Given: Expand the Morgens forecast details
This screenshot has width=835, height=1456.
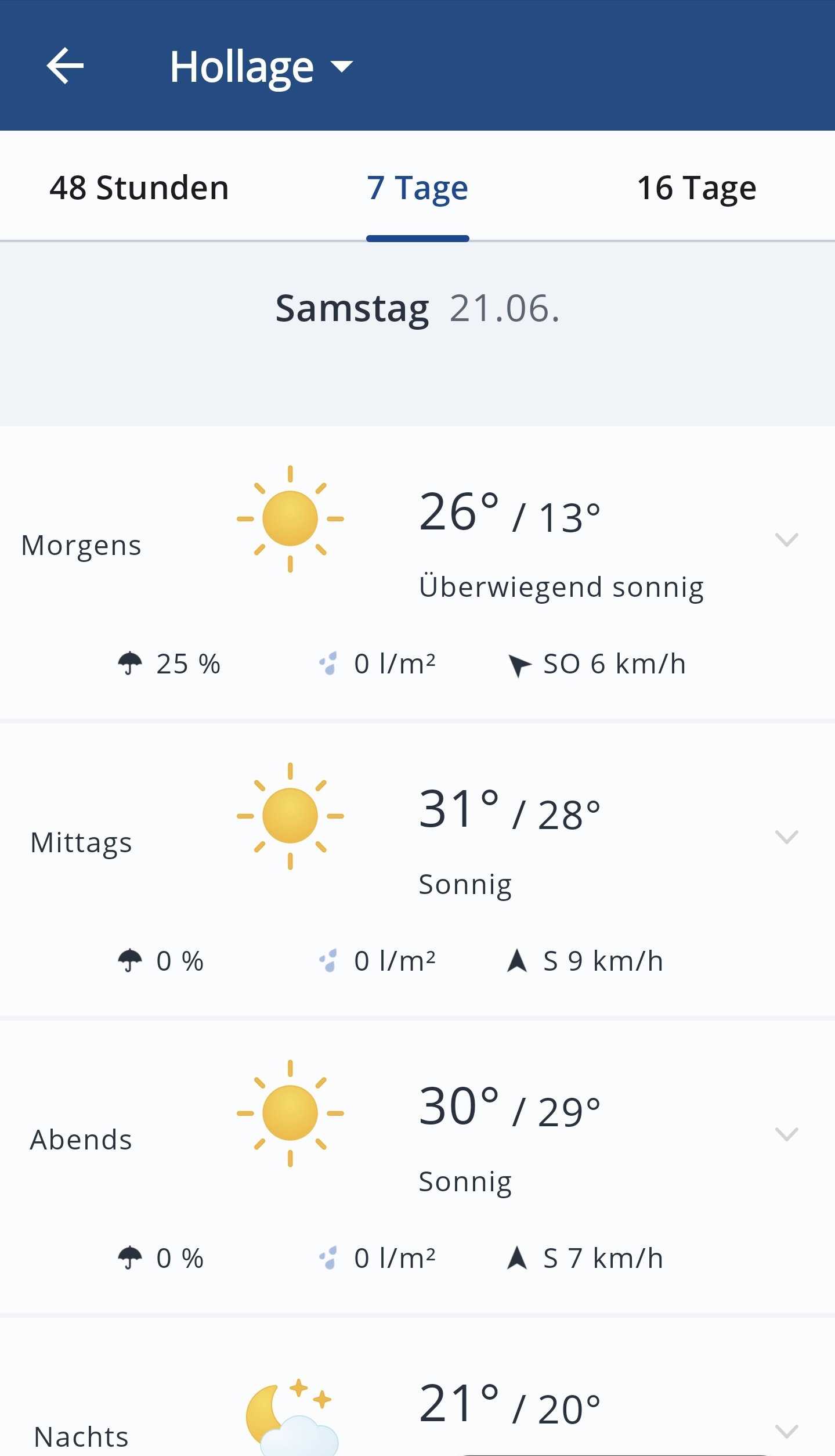Looking at the screenshot, I should tap(787, 539).
